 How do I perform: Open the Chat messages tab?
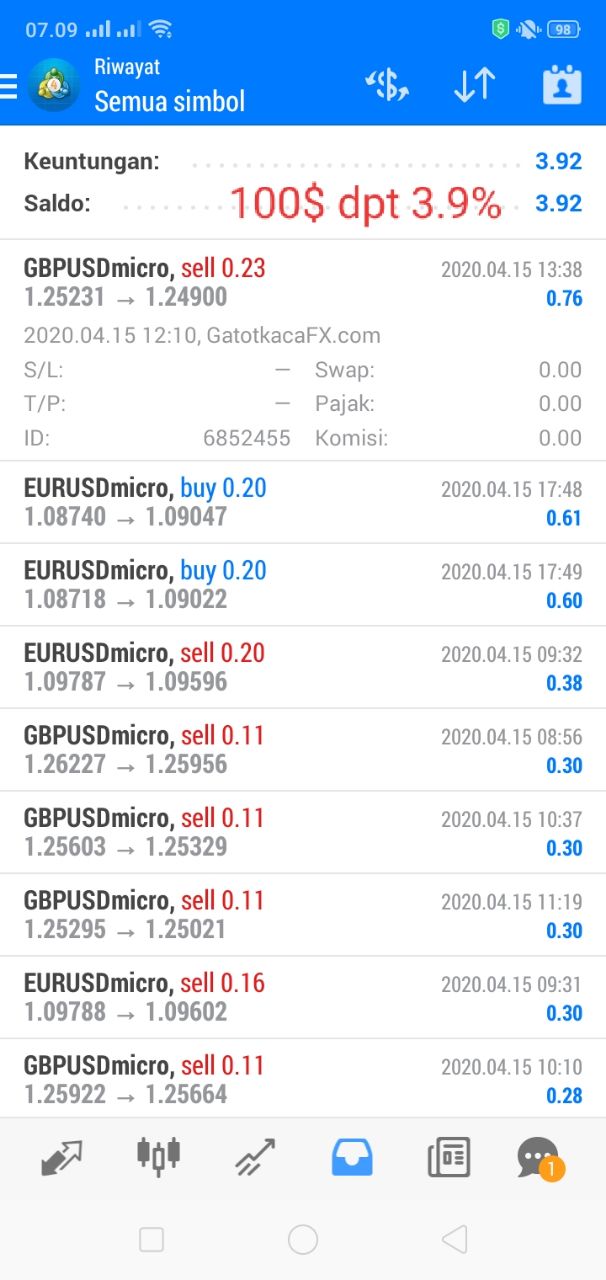(539, 1158)
